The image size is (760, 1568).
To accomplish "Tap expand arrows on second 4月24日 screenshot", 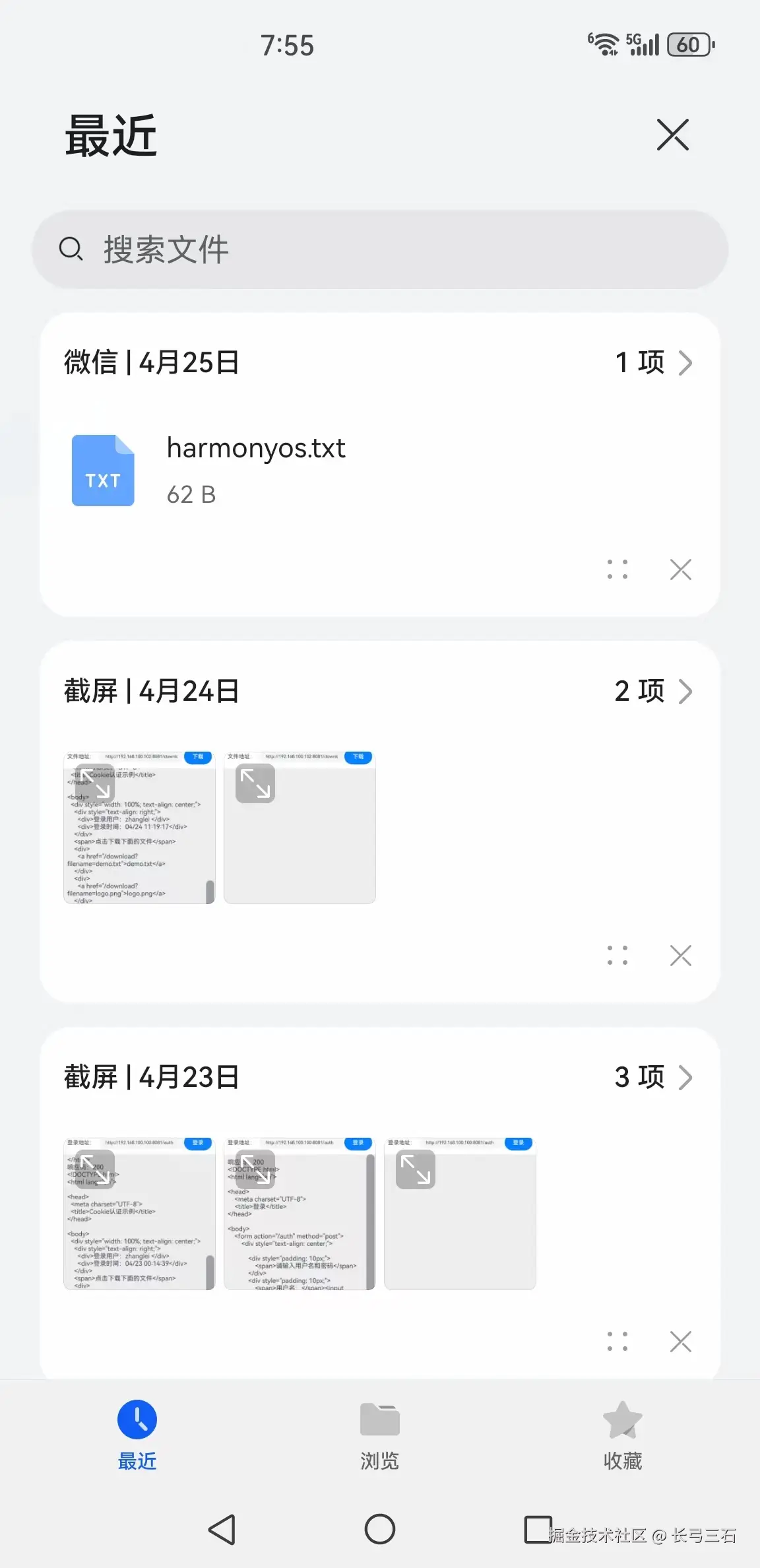I will tap(256, 785).
